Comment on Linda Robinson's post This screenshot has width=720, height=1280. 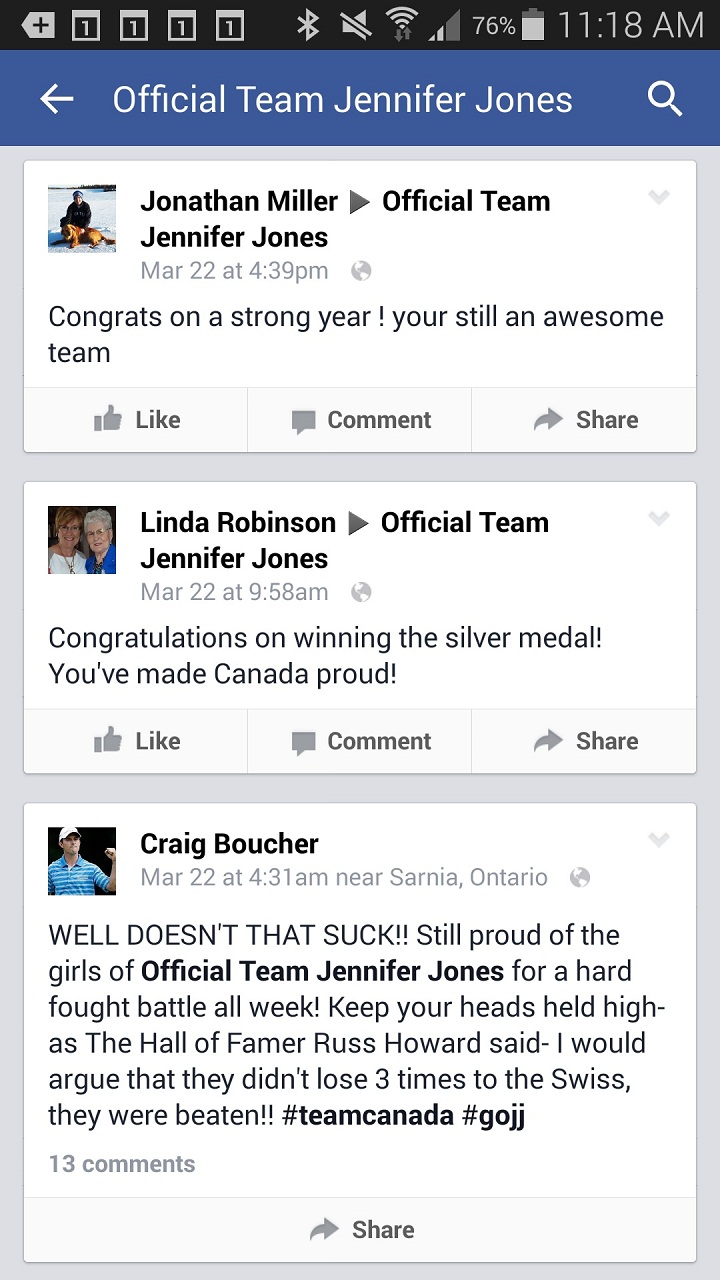pos(360,741)
